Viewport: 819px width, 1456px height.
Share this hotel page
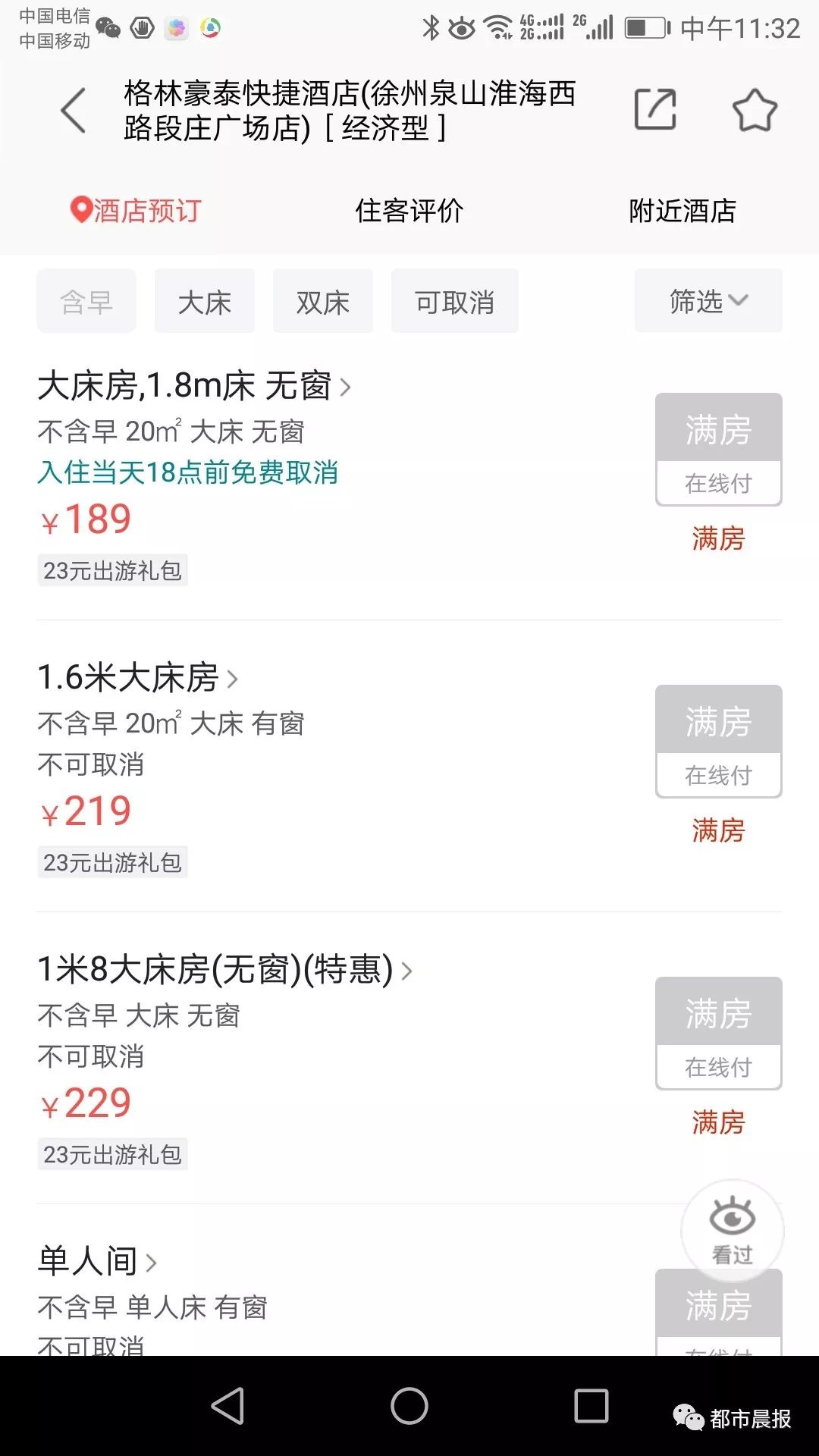tap(655, 110)
